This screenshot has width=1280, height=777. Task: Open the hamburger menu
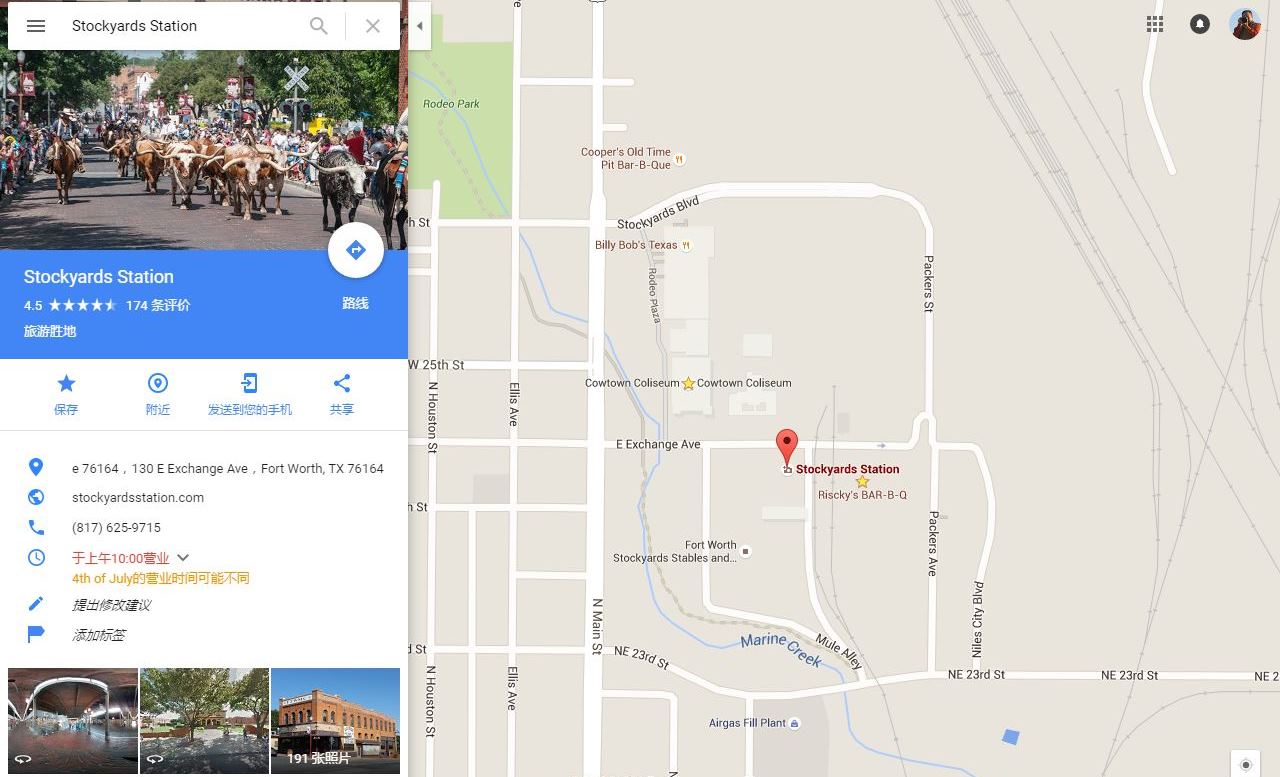[36, 26]
